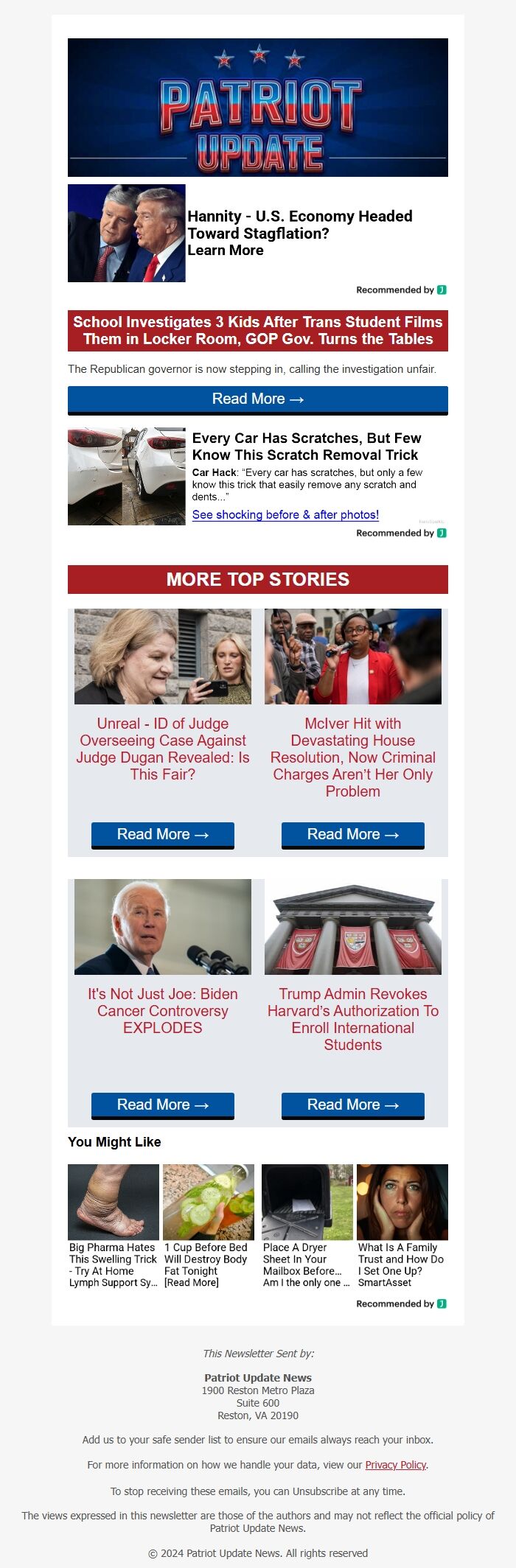Read more about Judge Dugan case

tap(162, 835)
